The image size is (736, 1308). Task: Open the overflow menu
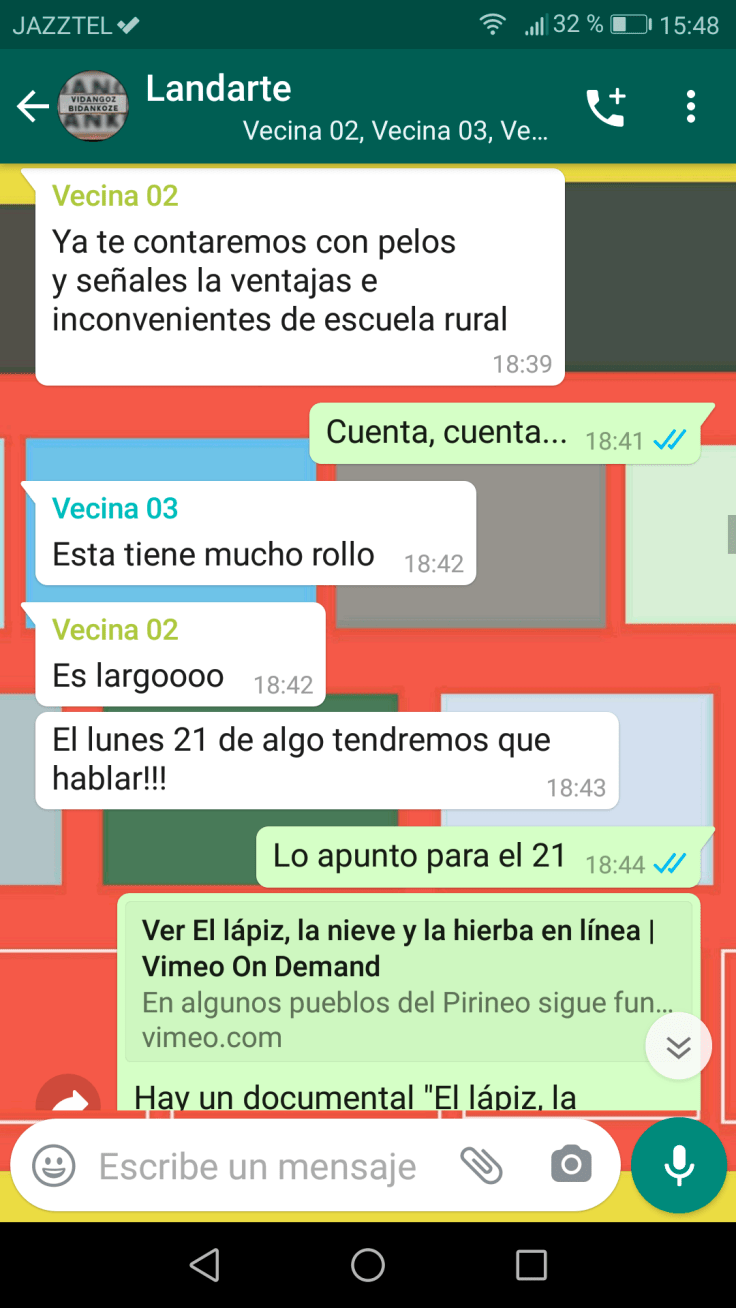[x=690, y=107]
